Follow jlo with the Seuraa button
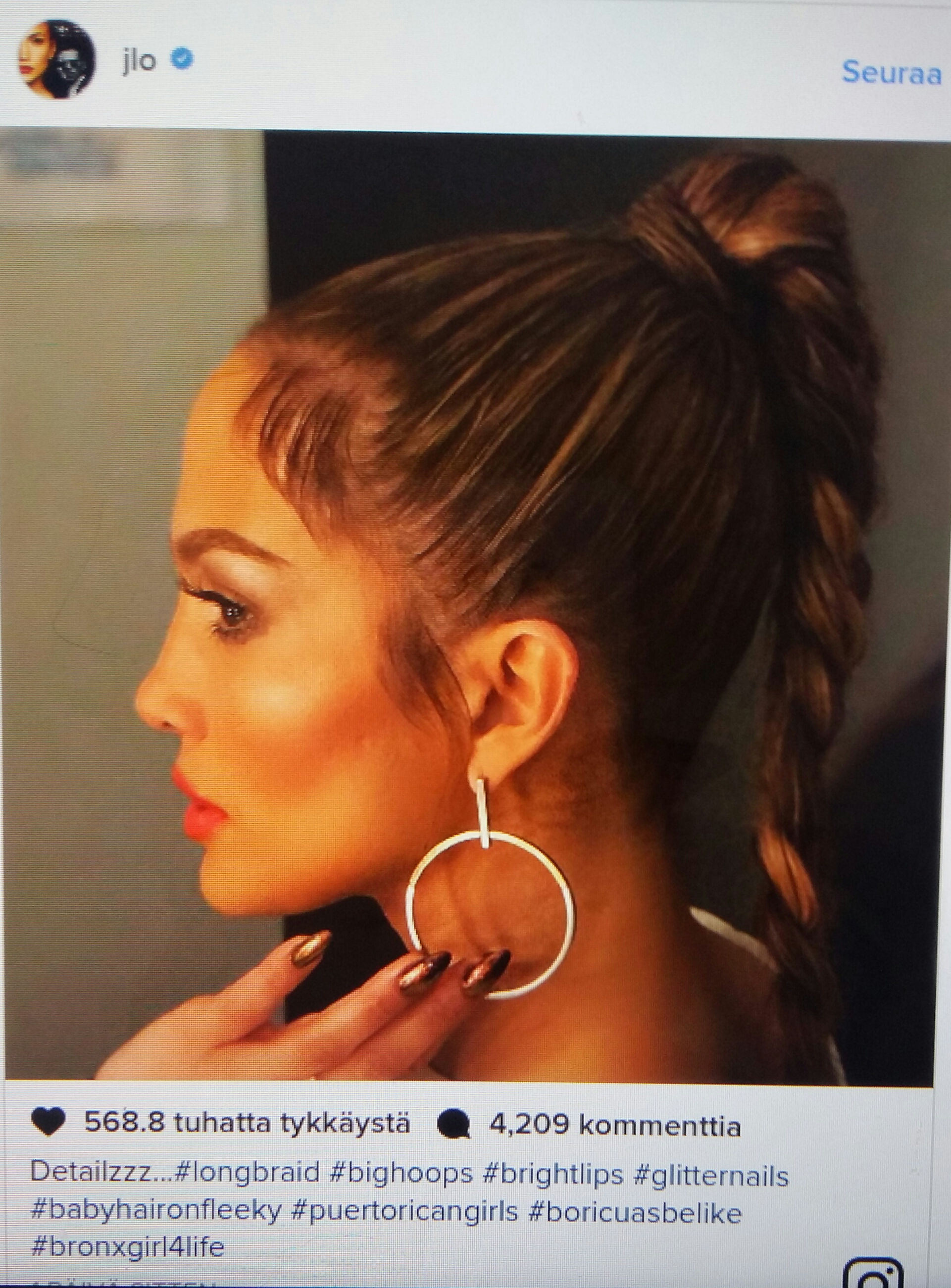The width and height of the screenshot is (951, 1288). pos(891,73)
